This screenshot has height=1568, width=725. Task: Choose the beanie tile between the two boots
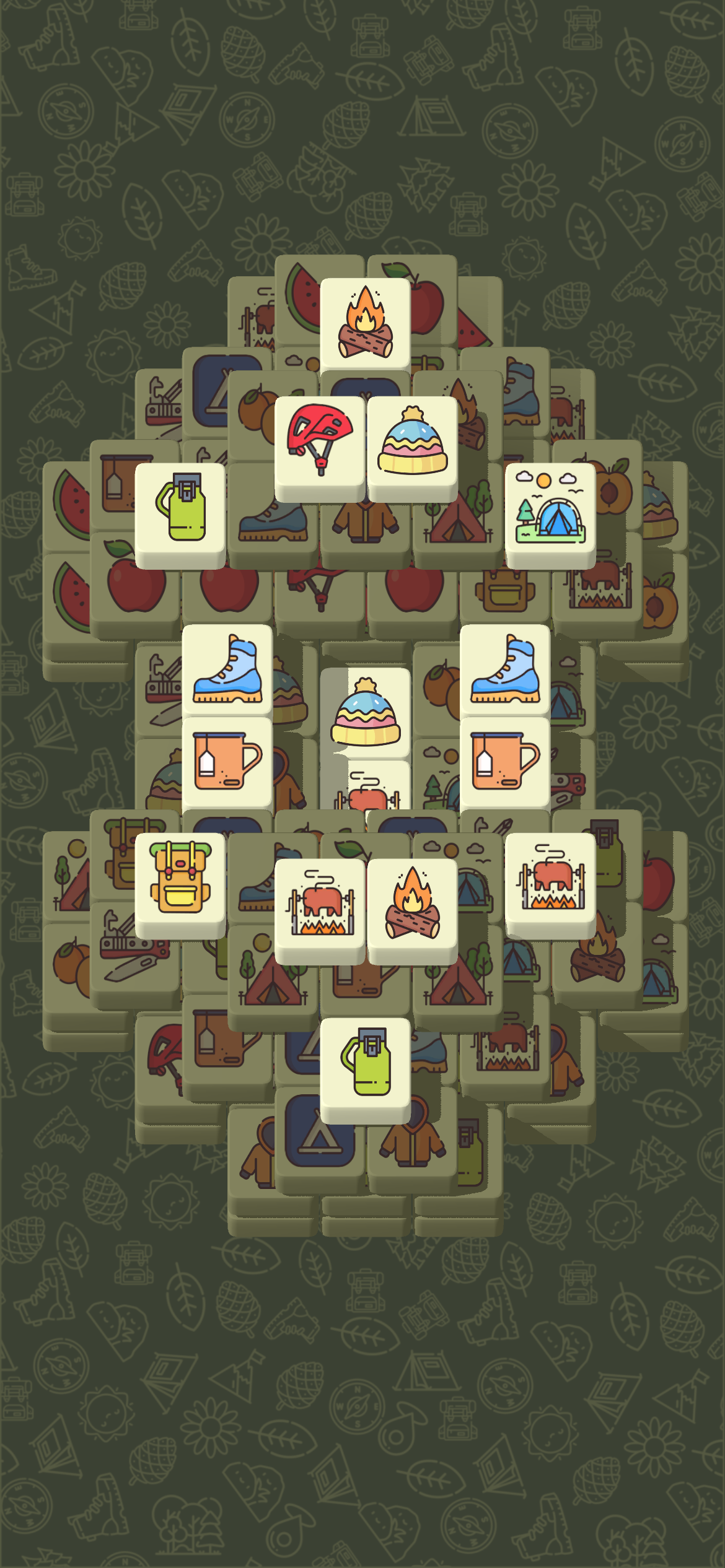pos(366,712)
